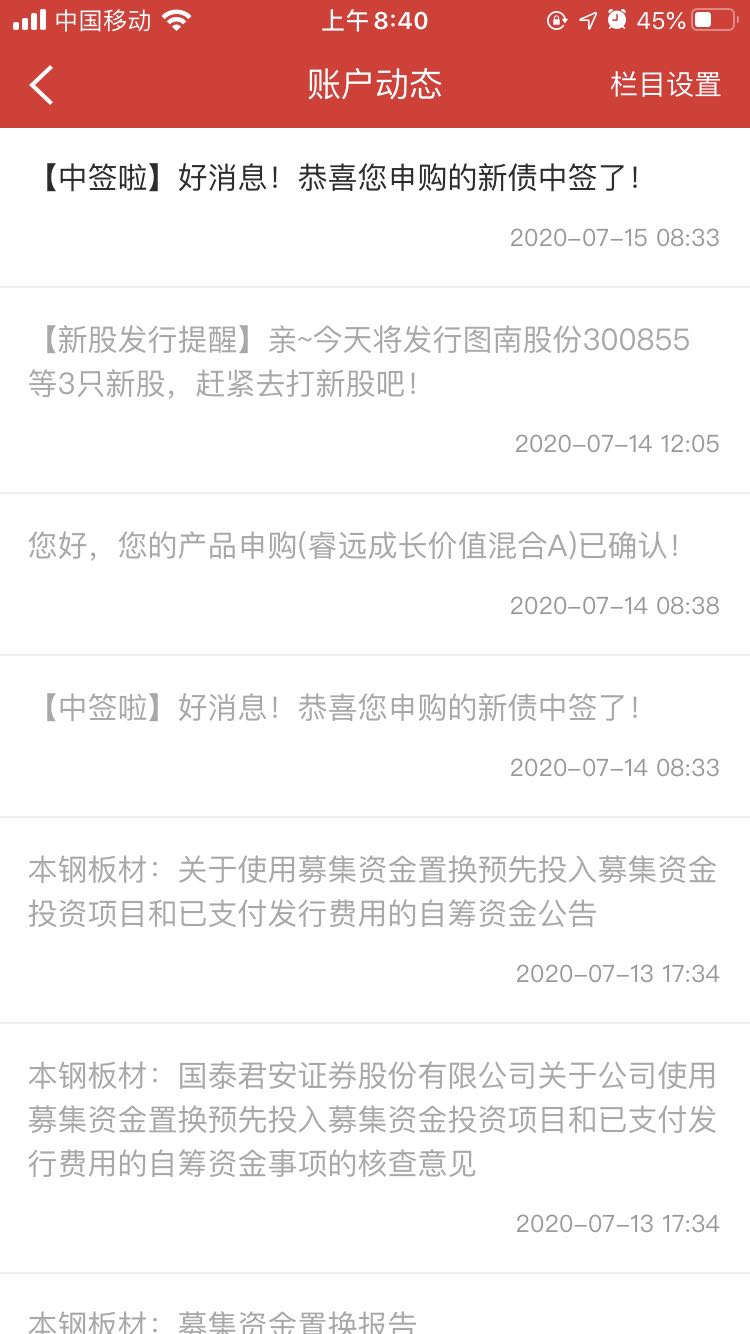Open 本钢板材 募集资金置换报告 item

point(375,1305)
